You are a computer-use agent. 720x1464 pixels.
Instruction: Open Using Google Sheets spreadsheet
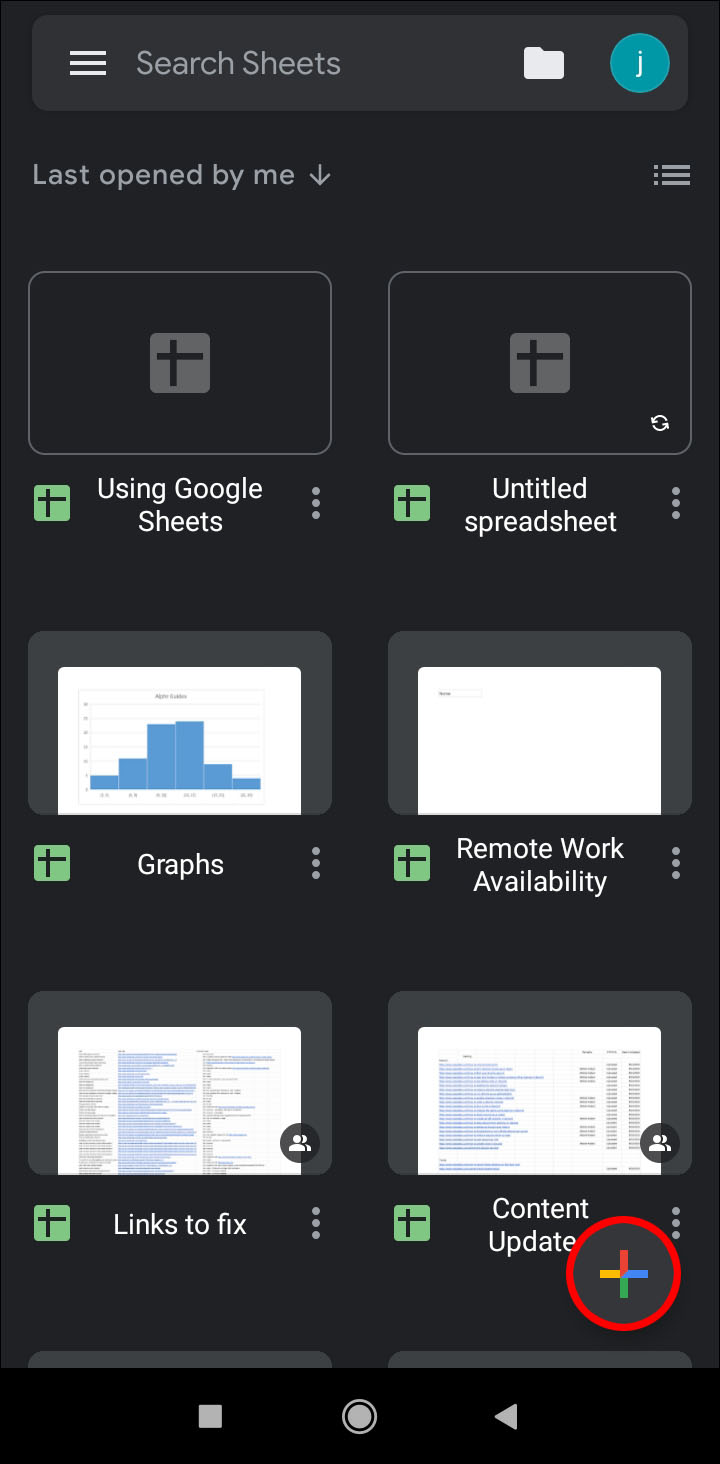[180, 362]
